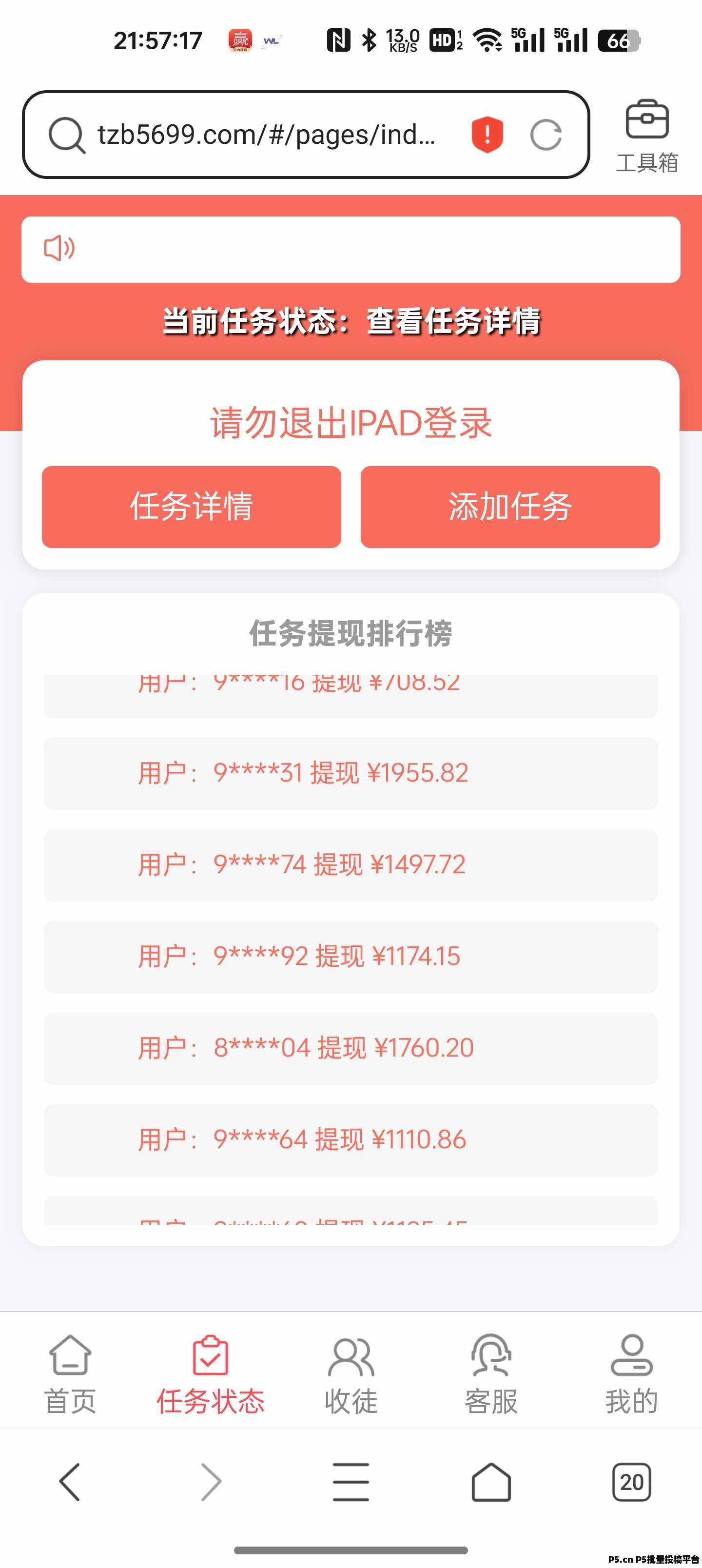Go to the browser home page
The image size is (702, 1568).
tap(491, 1482)
